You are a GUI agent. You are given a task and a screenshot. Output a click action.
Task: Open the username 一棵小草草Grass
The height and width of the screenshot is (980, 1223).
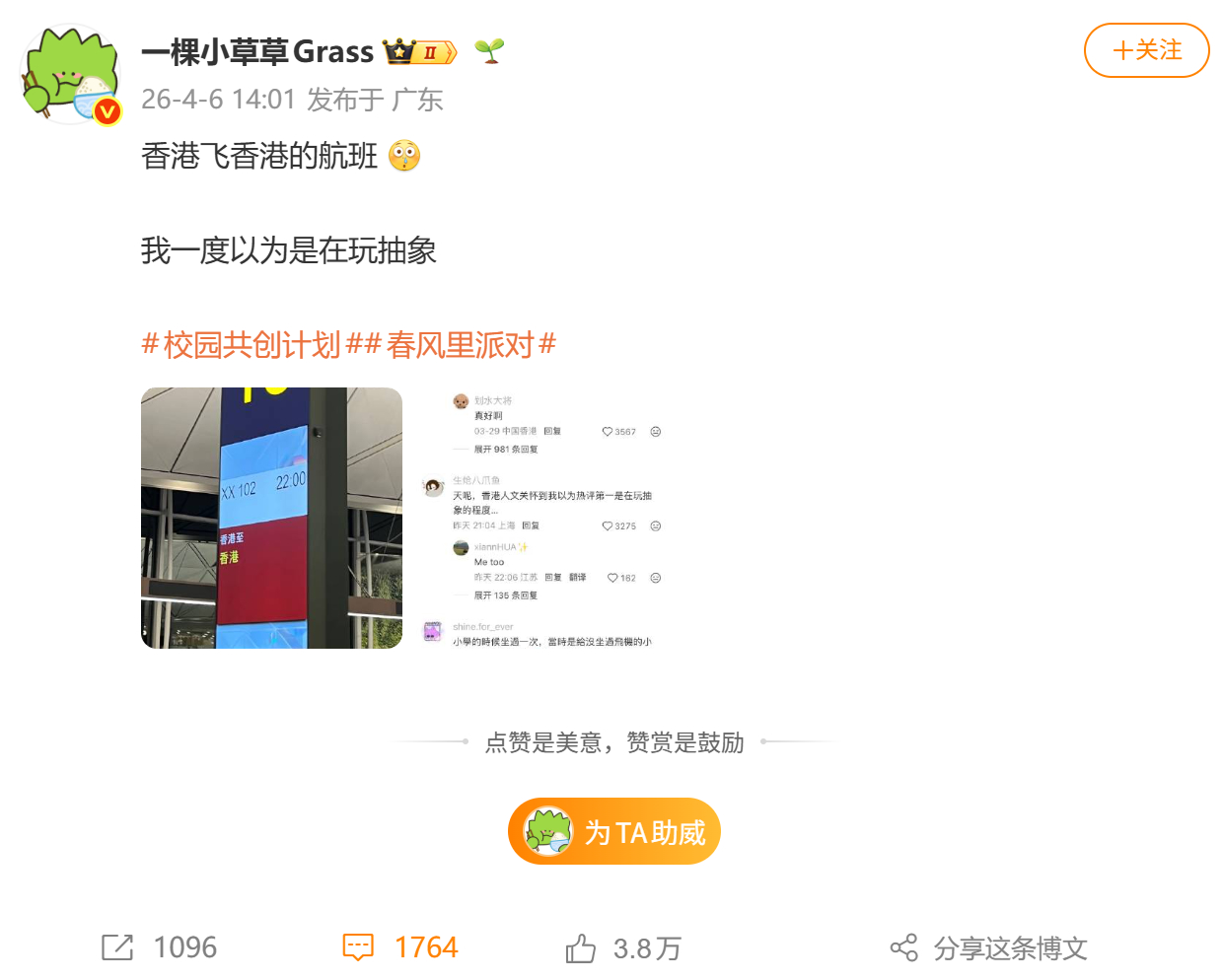click(x=257, y=51)
